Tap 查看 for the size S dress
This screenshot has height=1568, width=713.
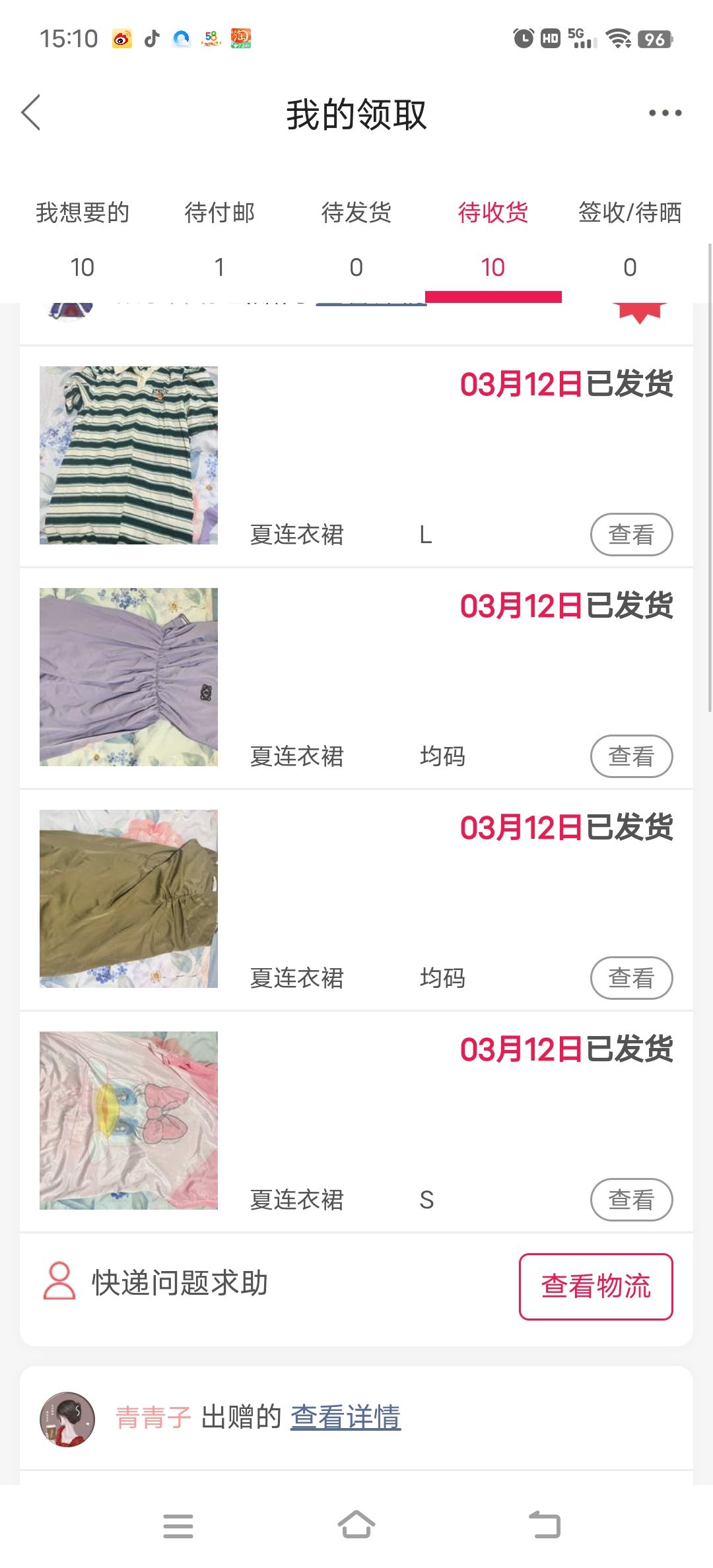(631, 1200)
